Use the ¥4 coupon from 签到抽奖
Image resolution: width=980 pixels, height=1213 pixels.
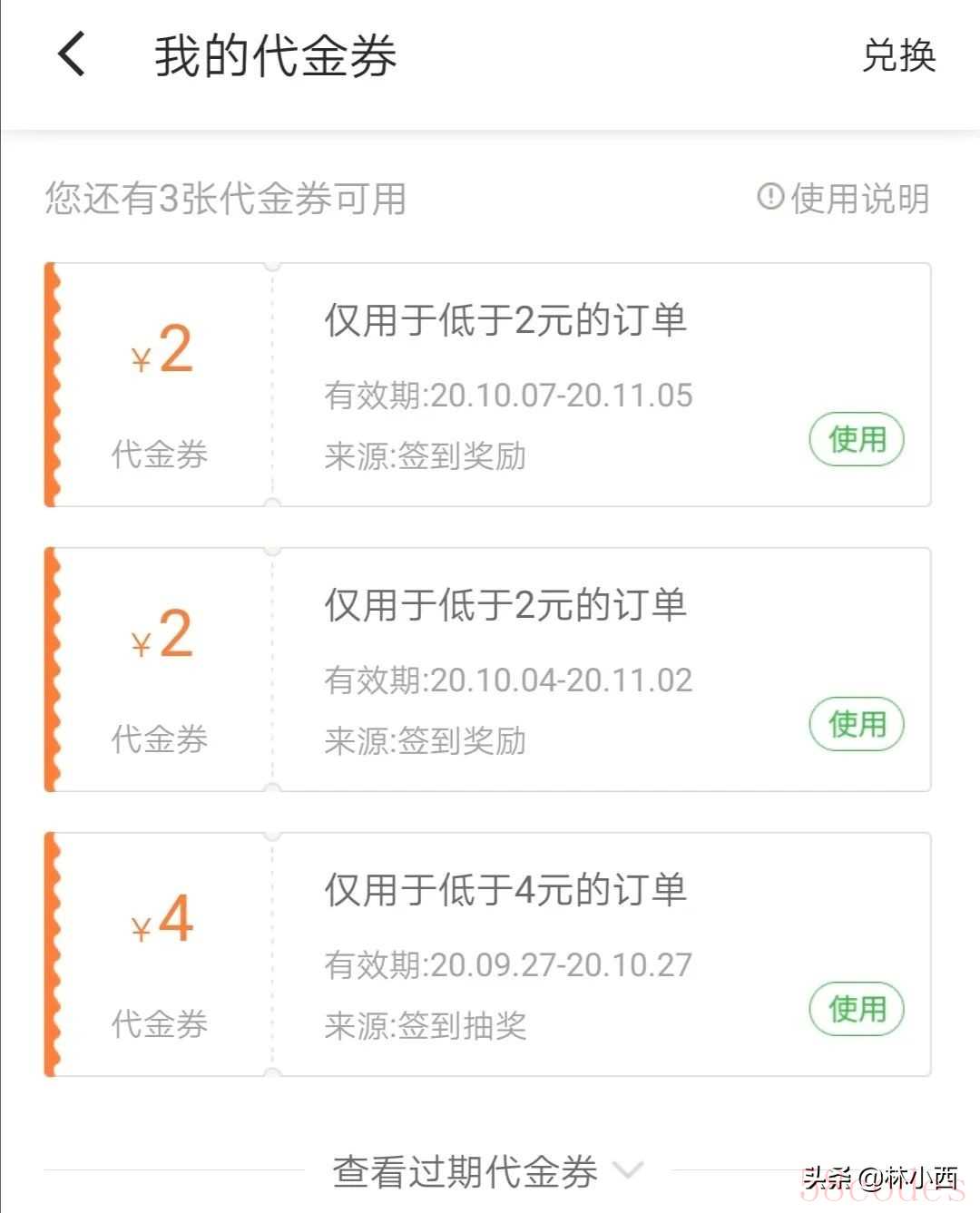pyautogui.click(x=856, y=1009)
